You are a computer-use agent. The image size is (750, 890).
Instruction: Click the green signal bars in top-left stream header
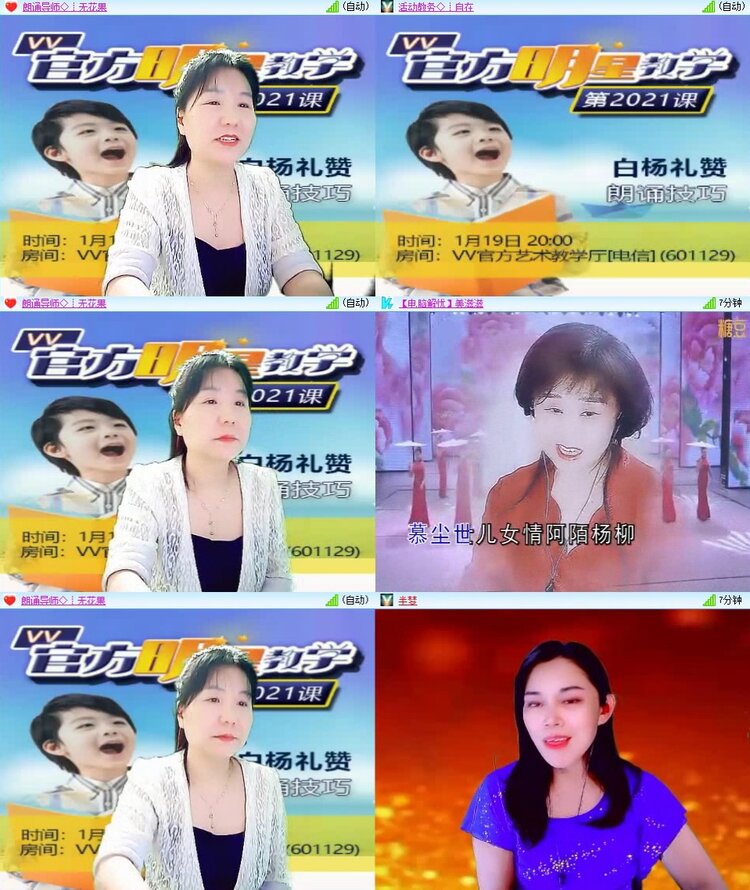click(x=334, y=9)
